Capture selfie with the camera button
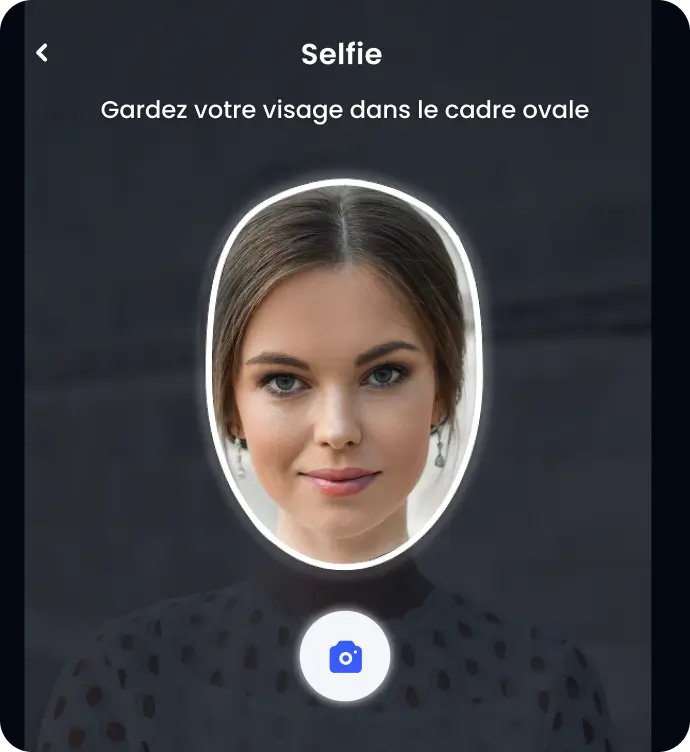Screen dimensions: 690x752 click(x=345, y=657)
